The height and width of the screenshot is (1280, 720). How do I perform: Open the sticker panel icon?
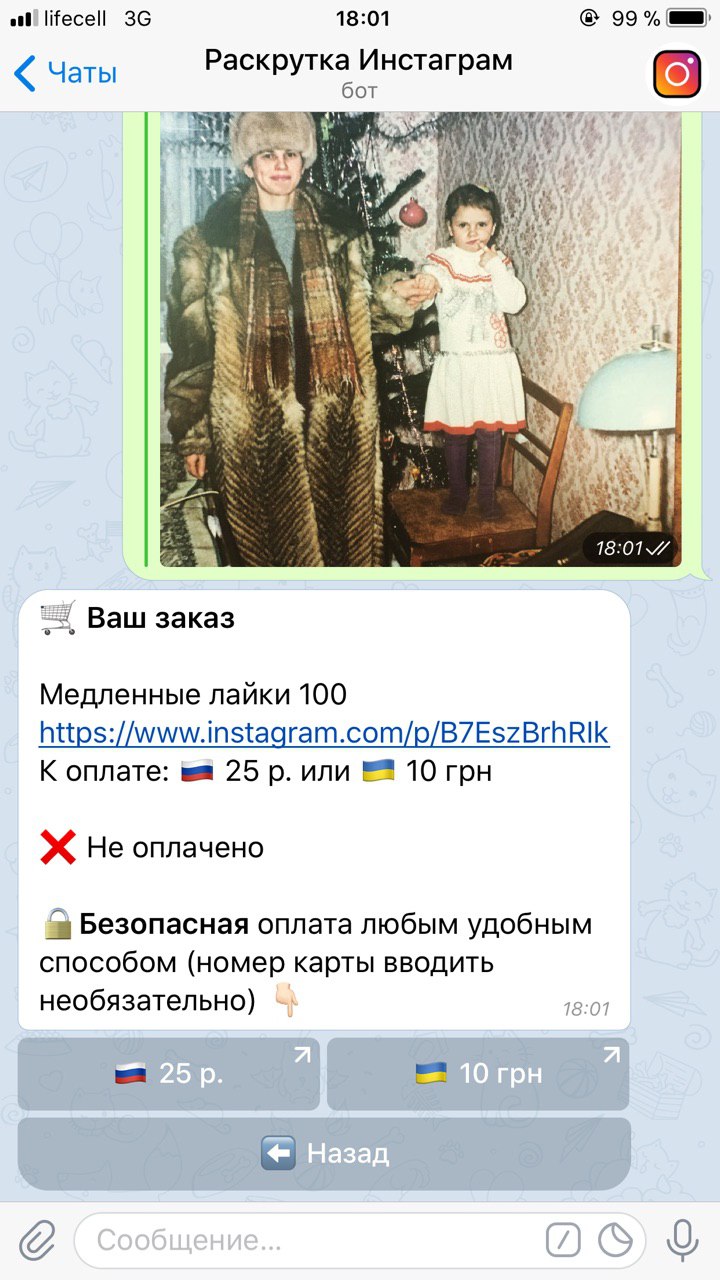(x=616, y=1241)
